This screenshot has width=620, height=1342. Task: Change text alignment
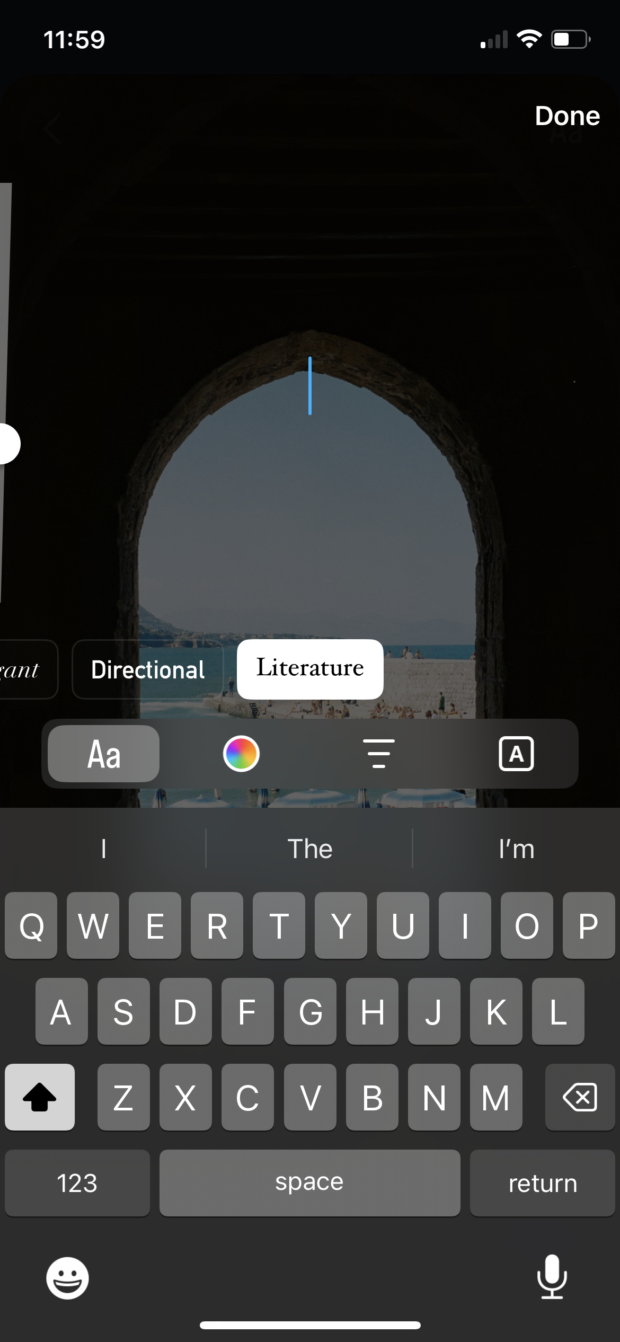pyautogui.click(x=378, y=754)
